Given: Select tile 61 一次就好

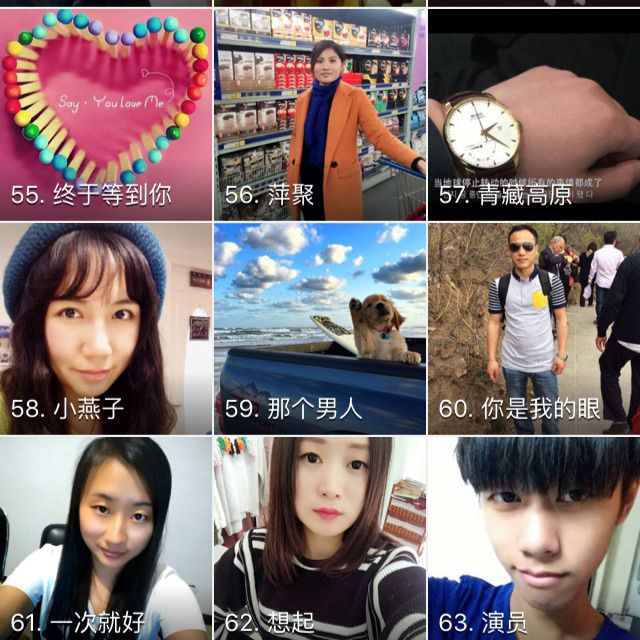Looking at the screenshot, I should (105, 538).
